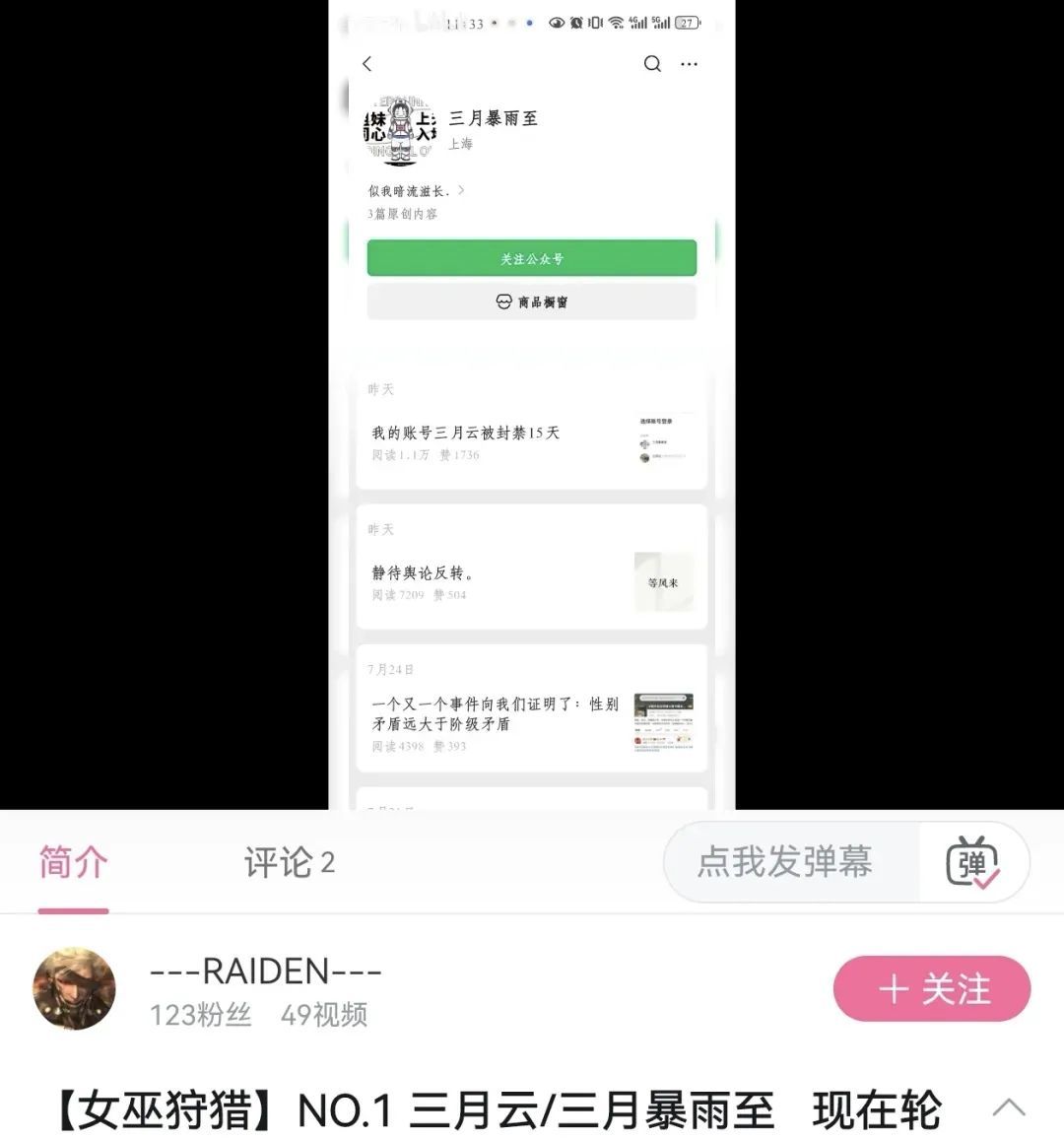1064x1139 pixels.
Task: Follow the uploader with + 关注
Action: pyautogui.click(x=932, y=989)
